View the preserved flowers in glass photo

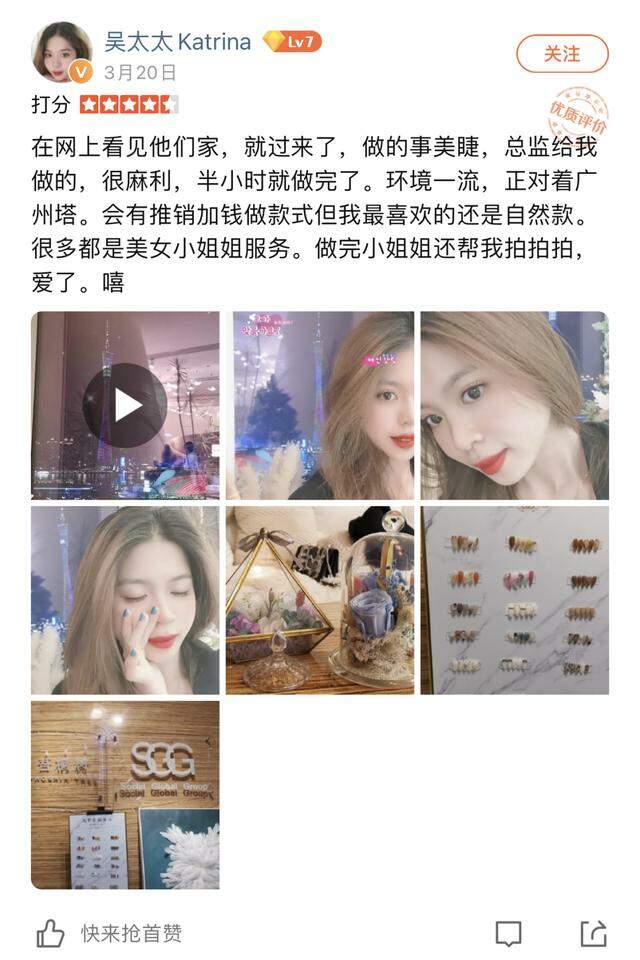pos(319,600)
